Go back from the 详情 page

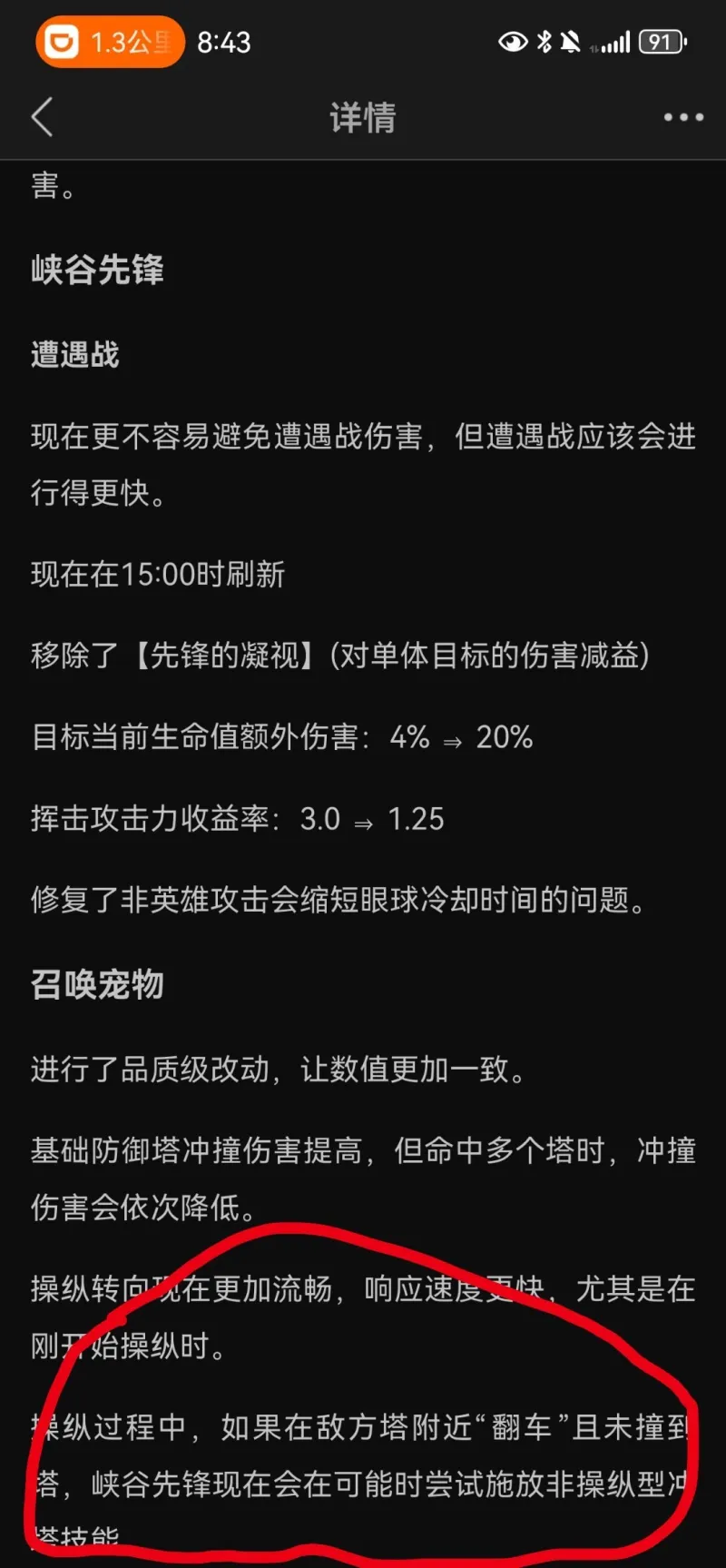click(43, 117)
